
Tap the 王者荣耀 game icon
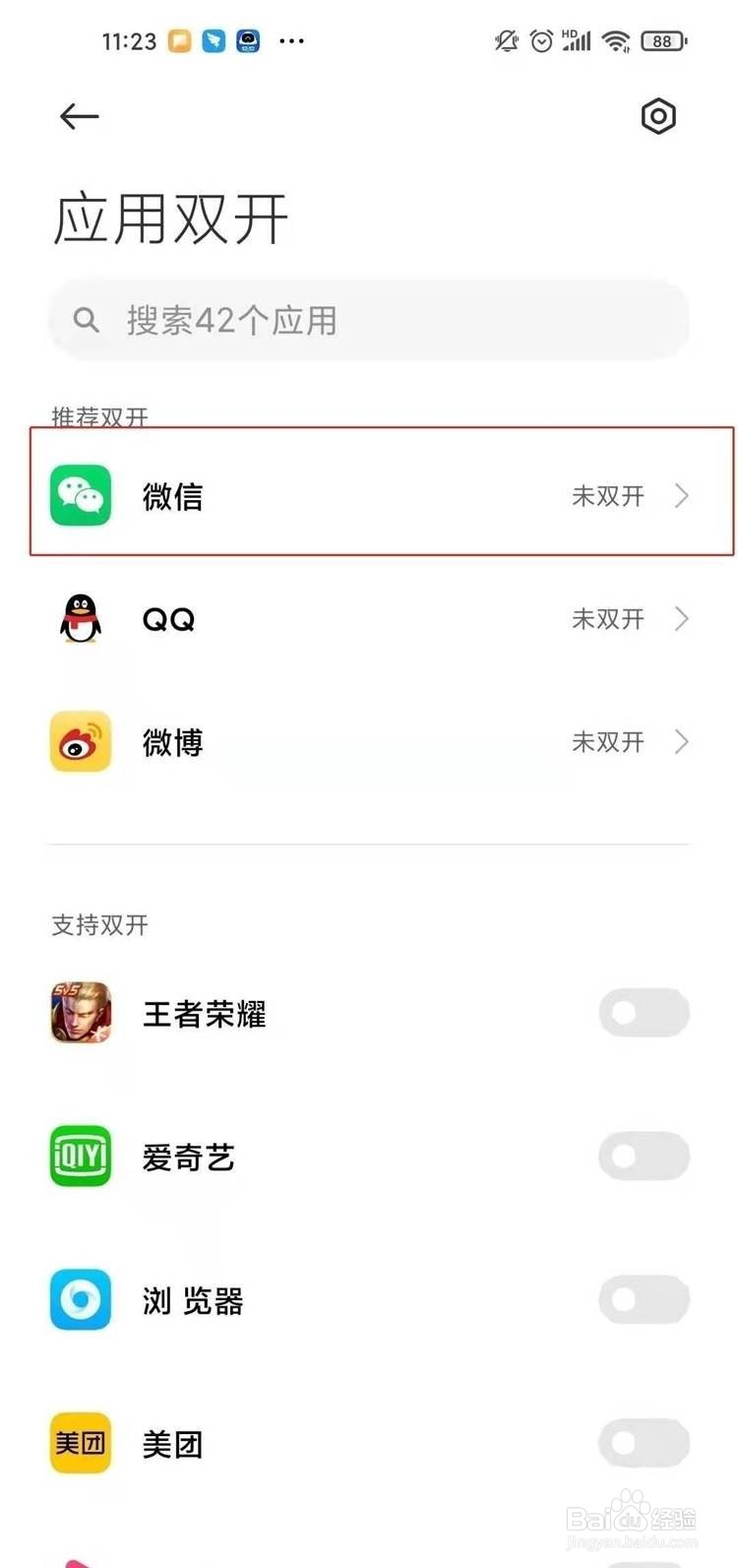click(x=80, y=1012)
